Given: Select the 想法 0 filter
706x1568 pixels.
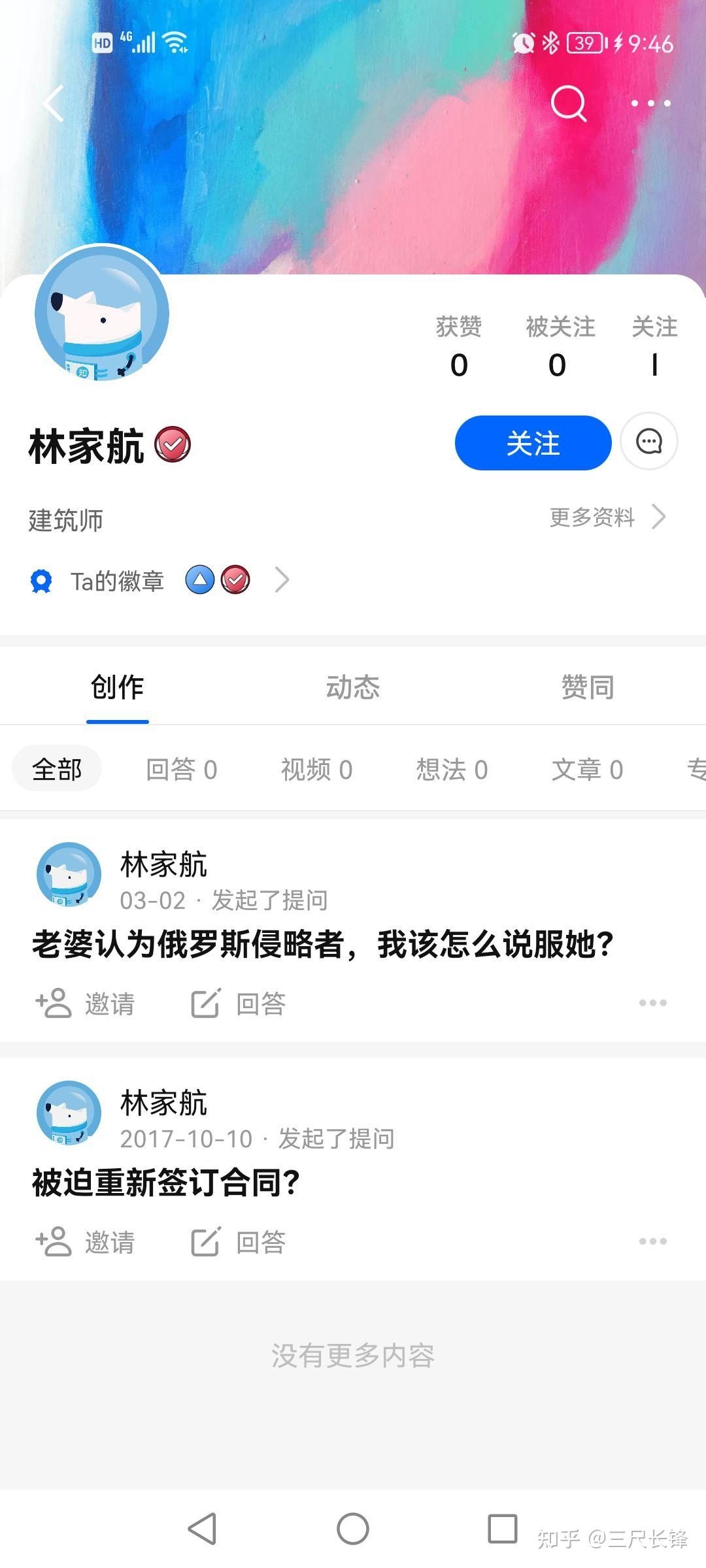Looking at the screenshot, I should (x=452, y=770).
